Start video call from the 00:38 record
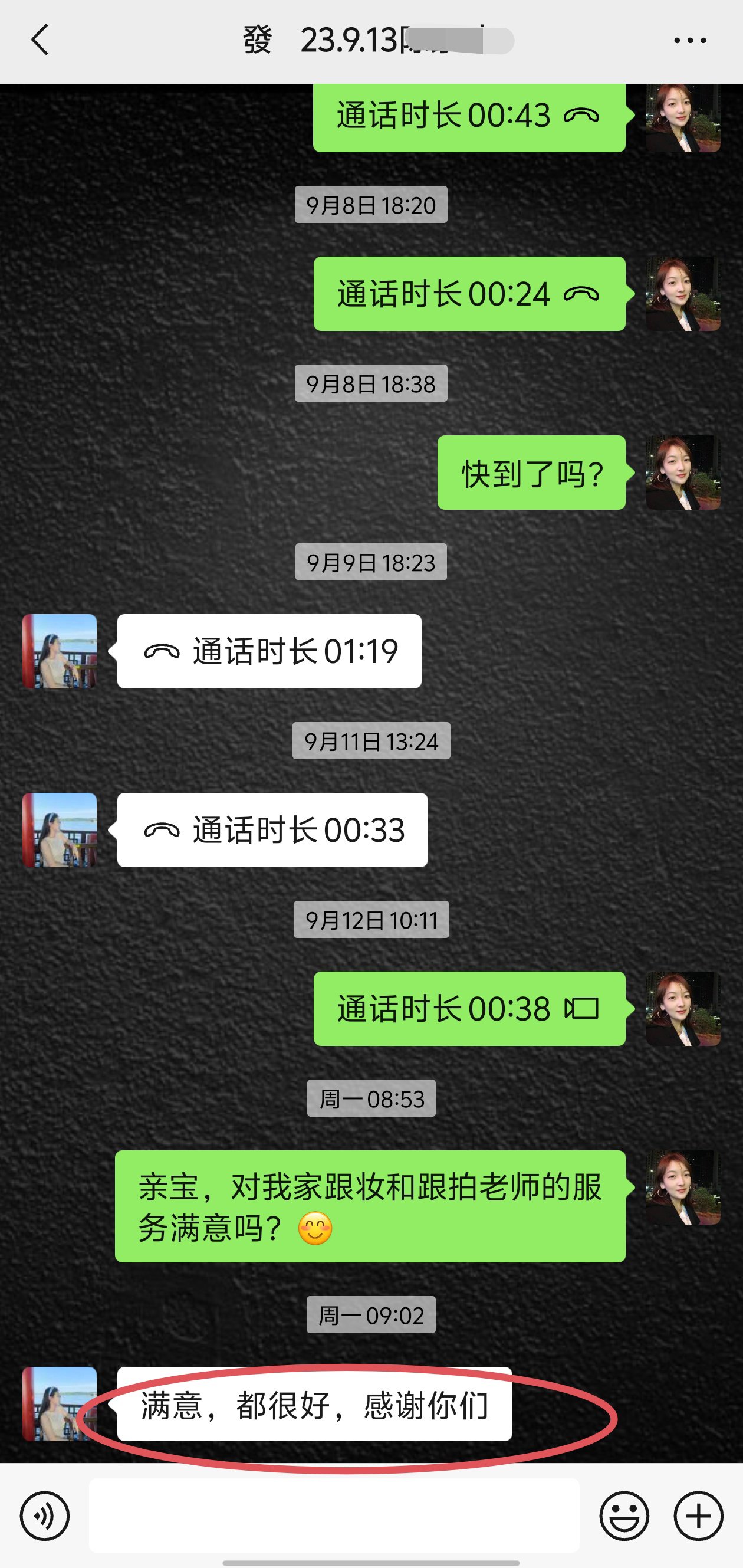Viewport: 743px width, 1568px height. (469, 1009)
